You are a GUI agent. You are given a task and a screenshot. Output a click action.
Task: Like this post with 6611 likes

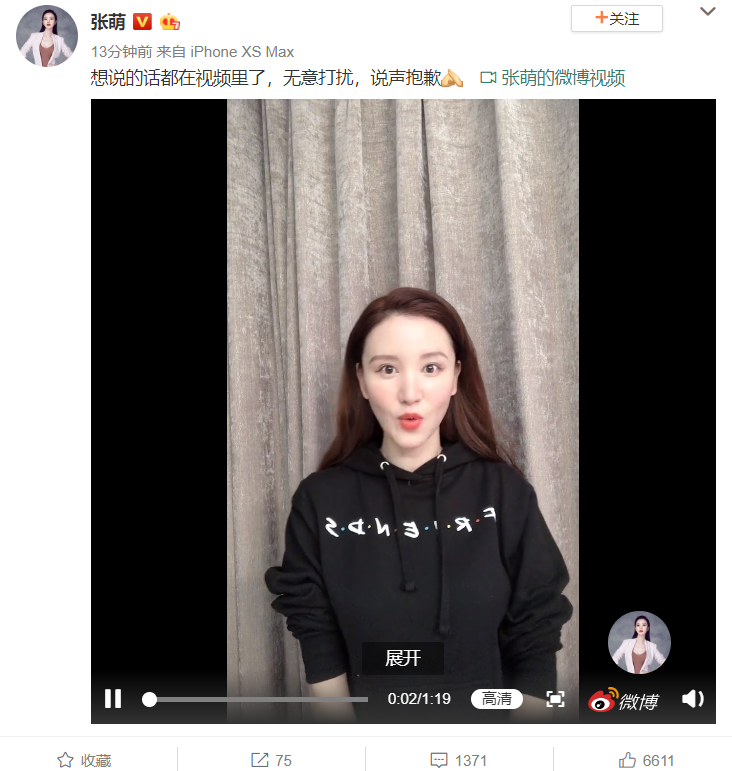click(647, 760)
